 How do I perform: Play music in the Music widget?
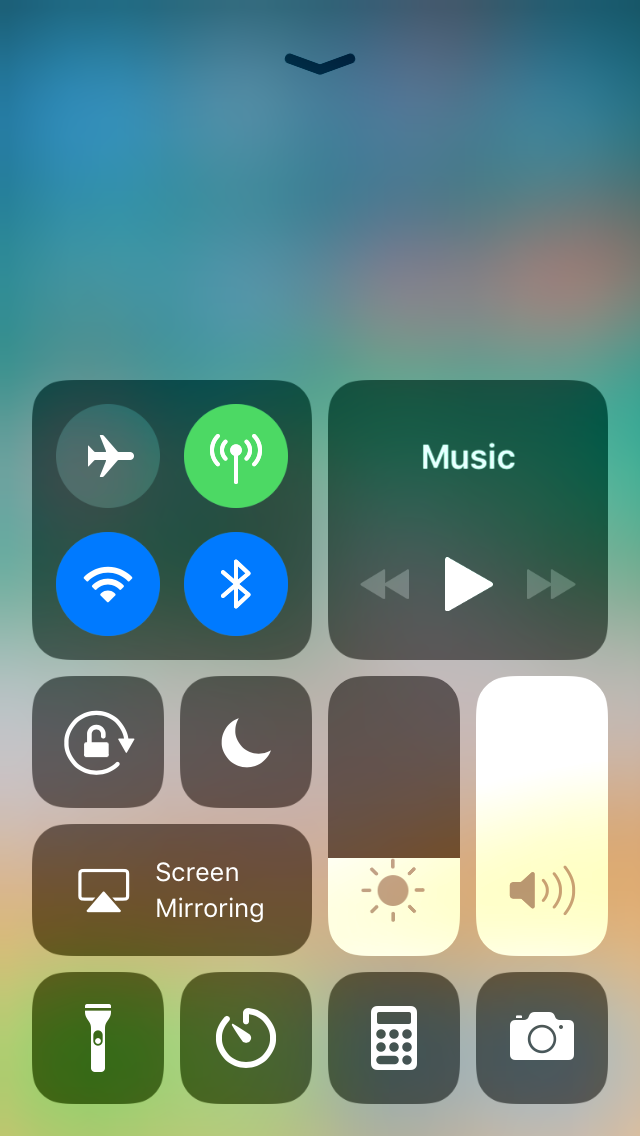pos(468,584)
